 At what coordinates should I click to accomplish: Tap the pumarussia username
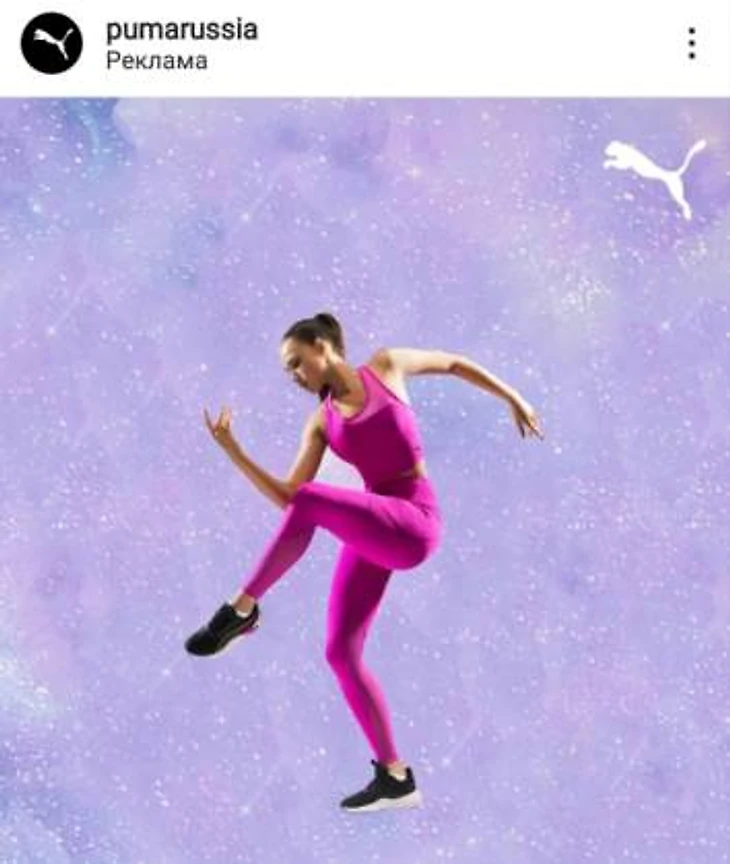point(181,30)
